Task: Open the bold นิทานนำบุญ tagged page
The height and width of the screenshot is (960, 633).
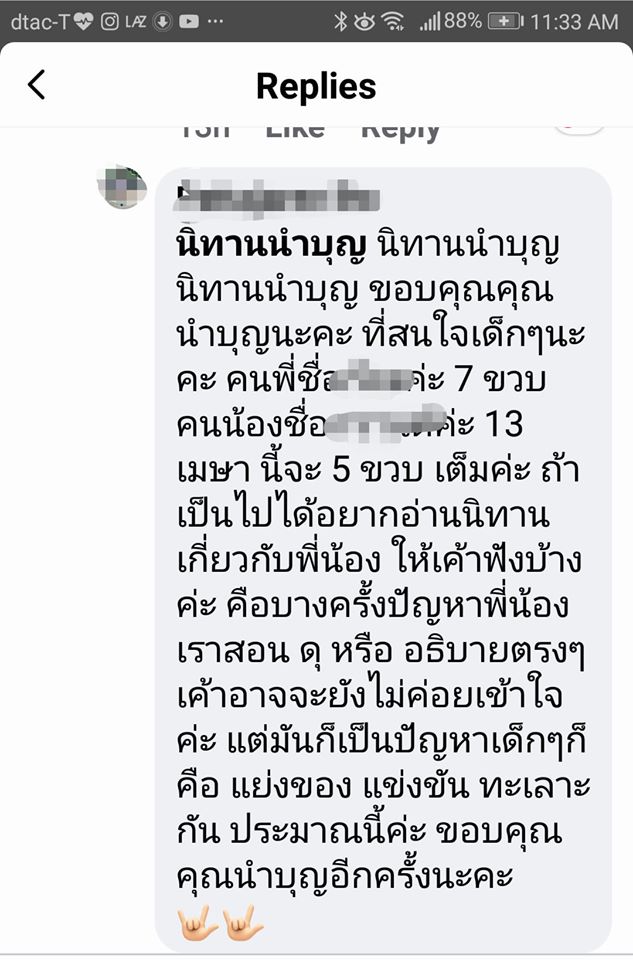Action: pyautogui.click(x=259, y=244)
